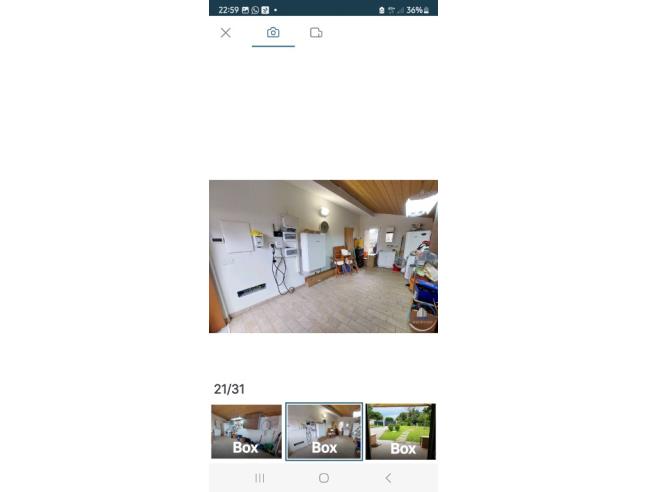Image resolution: width=648 pixels, height=492 pixels.
Task: Select the Box thumbnail showing the garden
Action: coord(401,431)
